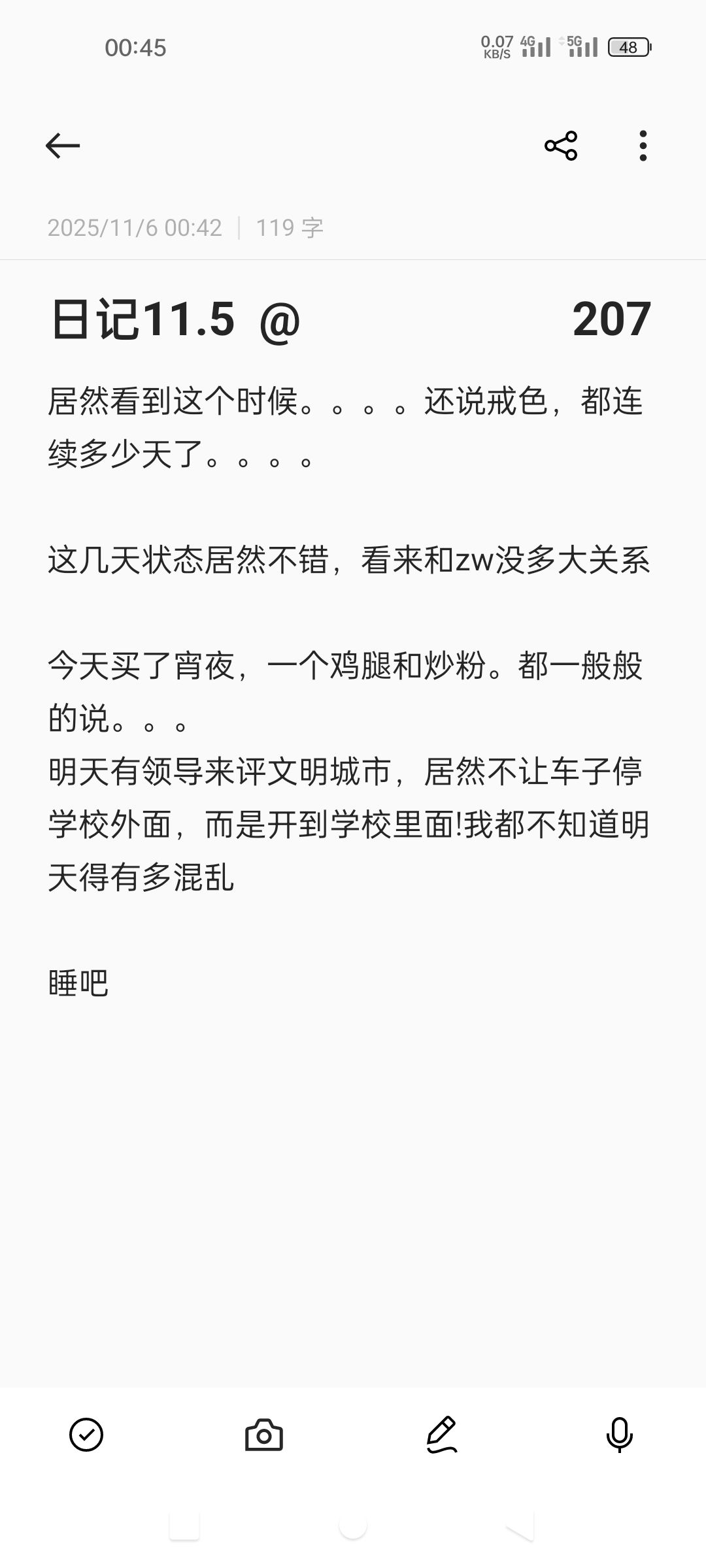Add a photo with the camera
Viewport: 706px width, 1568px height.
[264, 1435]
